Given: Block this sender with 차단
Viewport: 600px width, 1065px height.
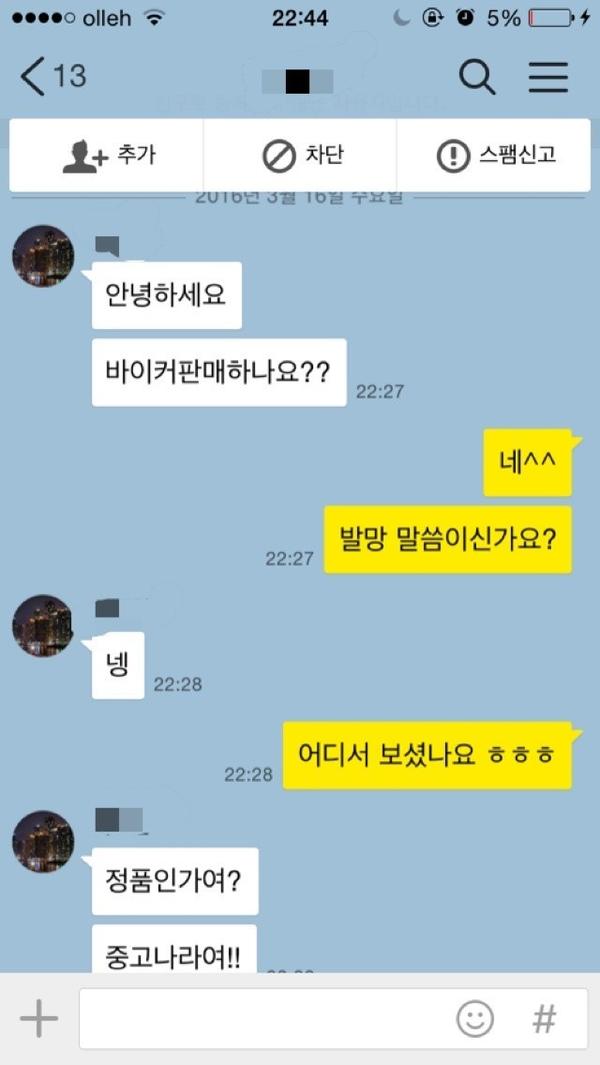Looking at the screenshot, I should pos(300,155).
